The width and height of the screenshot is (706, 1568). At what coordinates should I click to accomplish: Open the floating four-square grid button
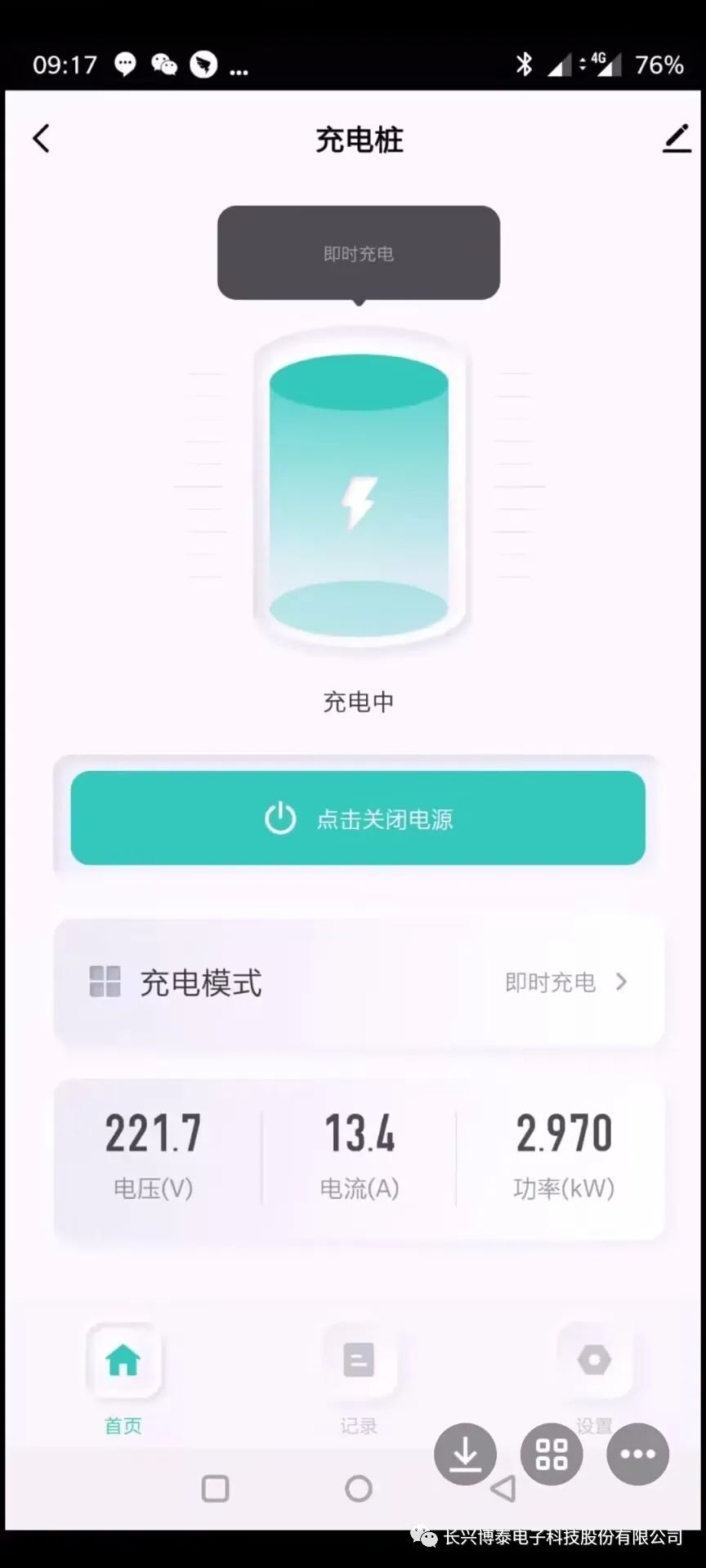552,1454
